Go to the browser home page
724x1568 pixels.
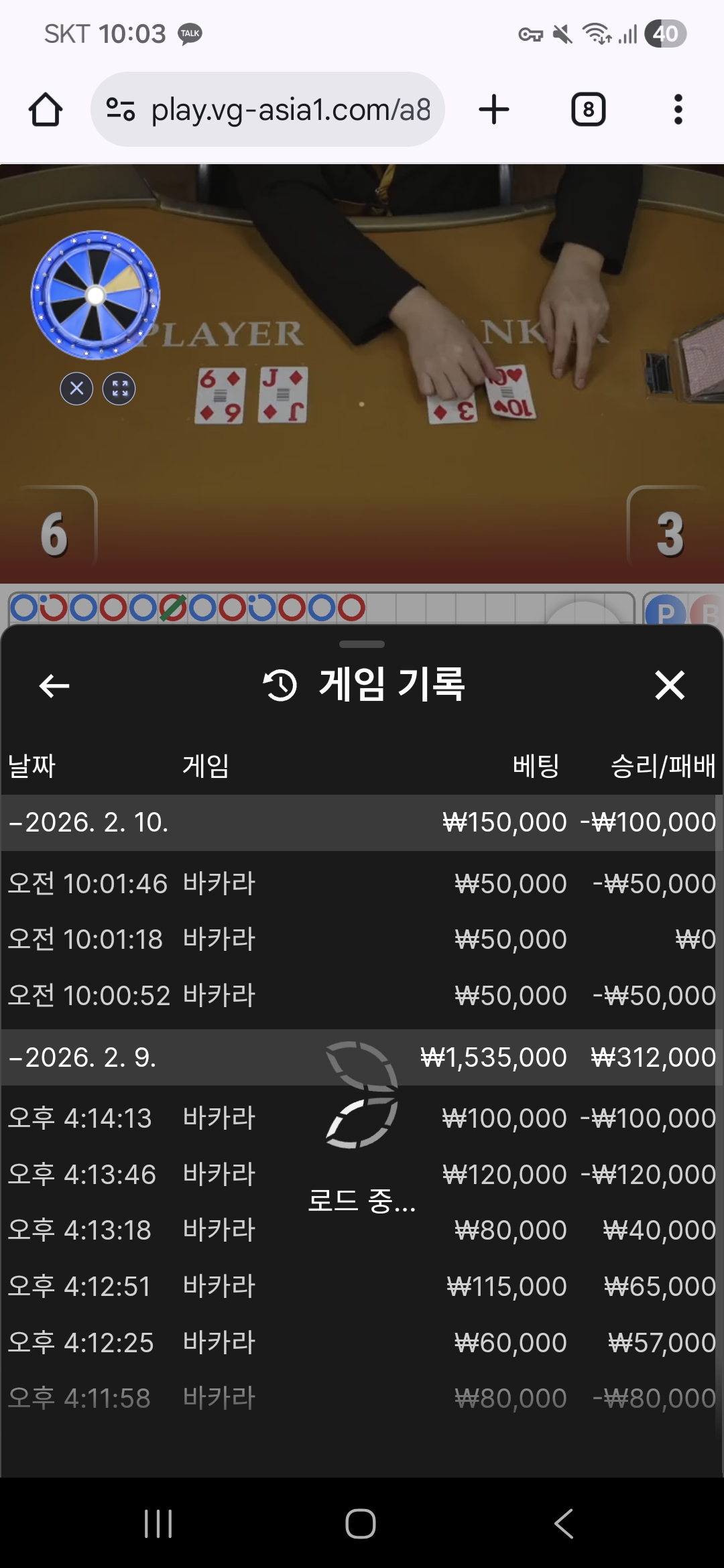[46, 109]
